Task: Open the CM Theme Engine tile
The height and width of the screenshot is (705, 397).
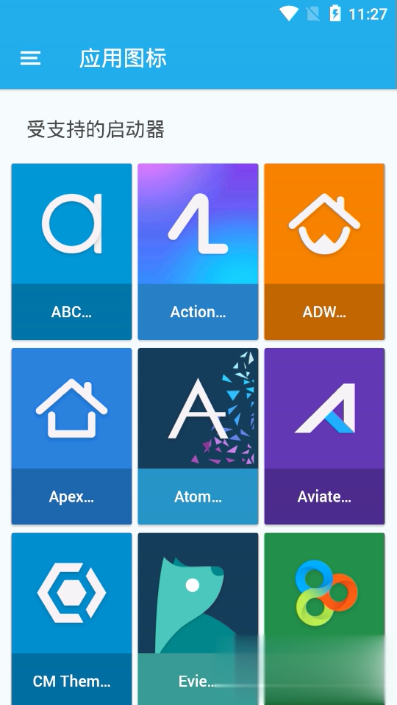Action: (71, 619)
